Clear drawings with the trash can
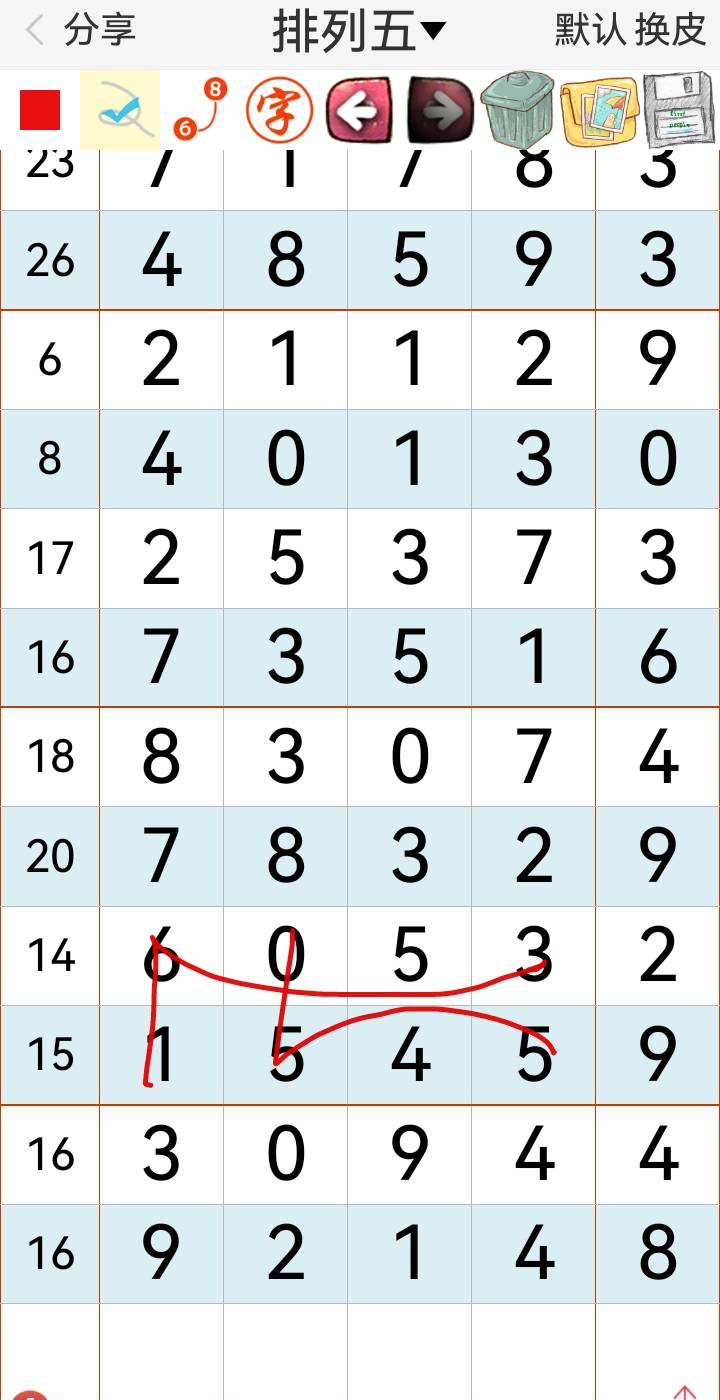 (x=518, y=110)
